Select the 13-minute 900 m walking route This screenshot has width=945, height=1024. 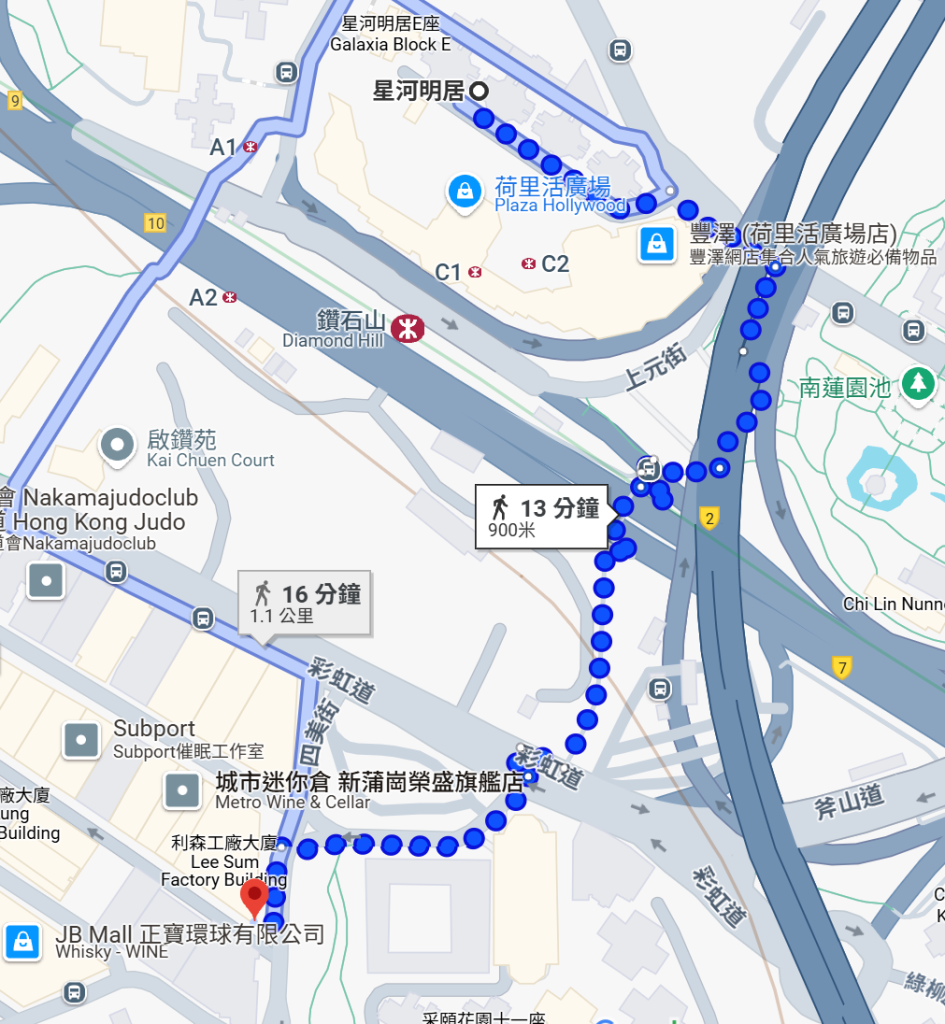point(541,517)
